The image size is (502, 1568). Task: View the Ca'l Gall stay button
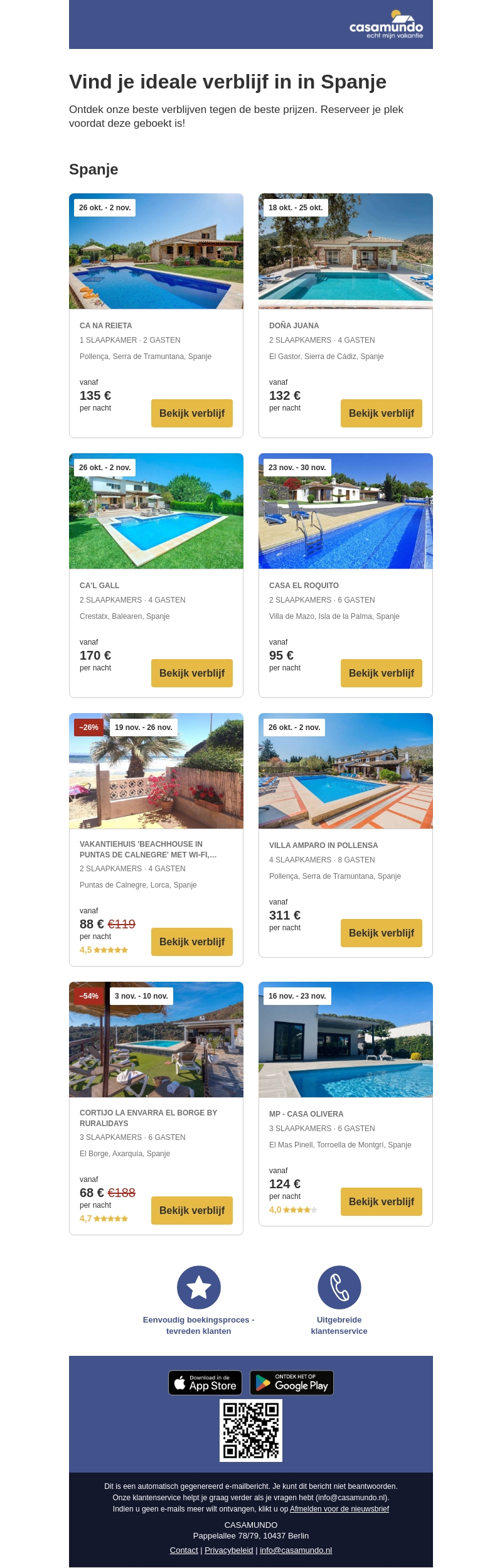pos(191,673)
